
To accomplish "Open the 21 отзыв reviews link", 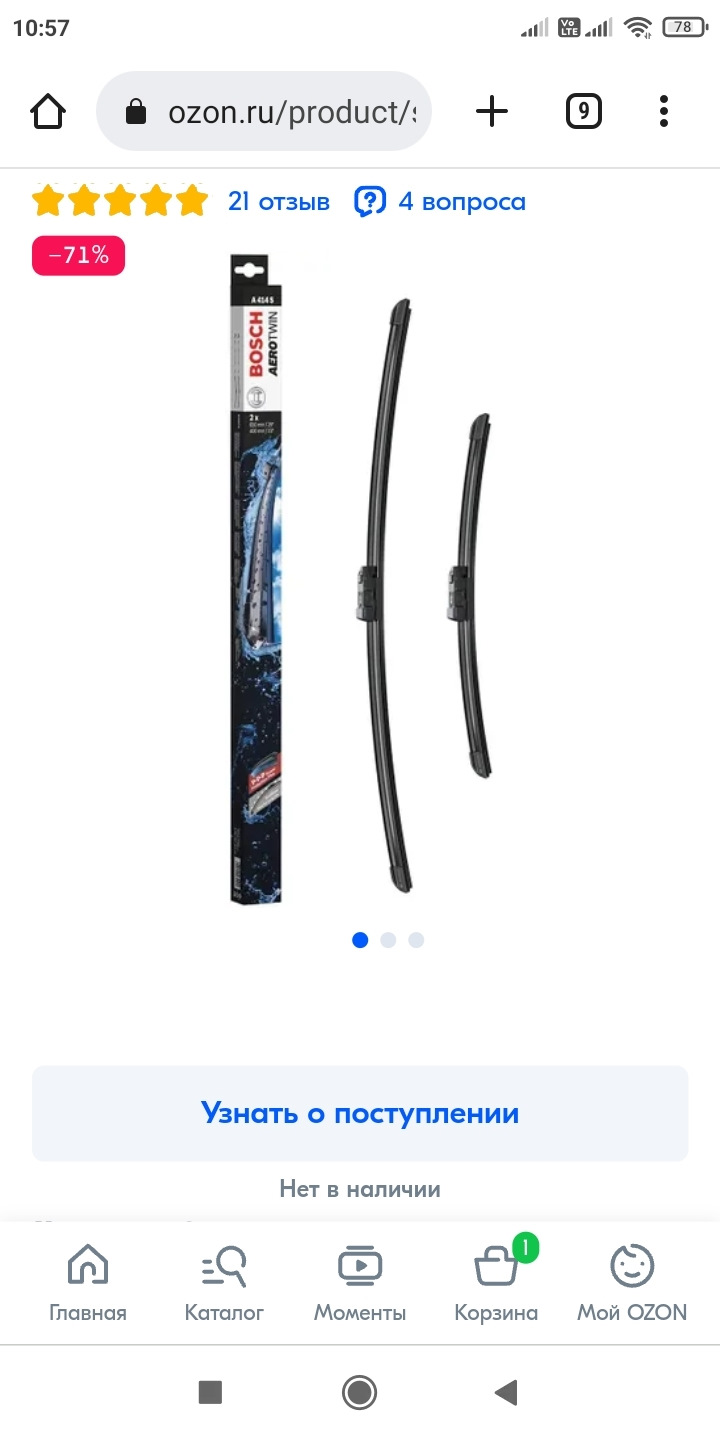I will click(278, 202).
